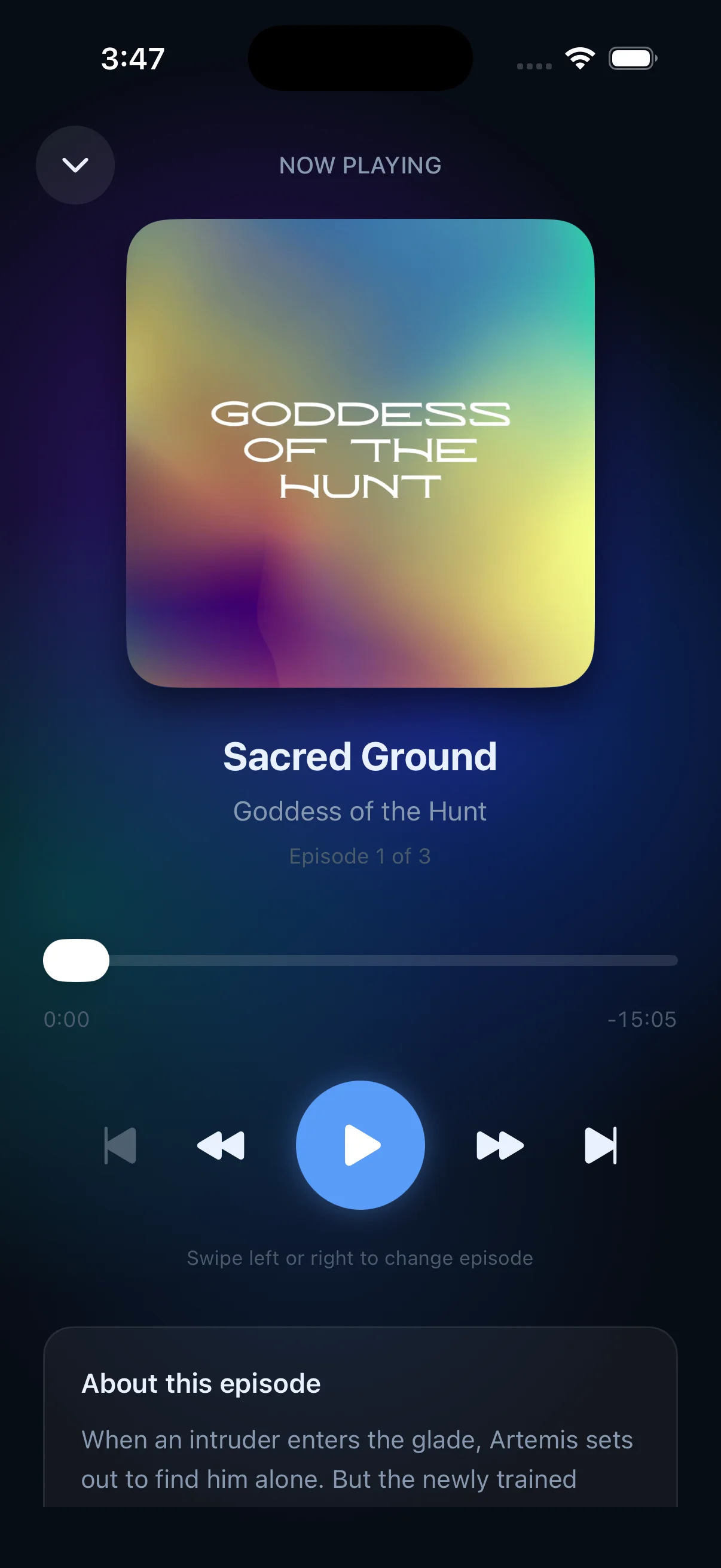Fast forward the episode

[x=500, y=1145]
